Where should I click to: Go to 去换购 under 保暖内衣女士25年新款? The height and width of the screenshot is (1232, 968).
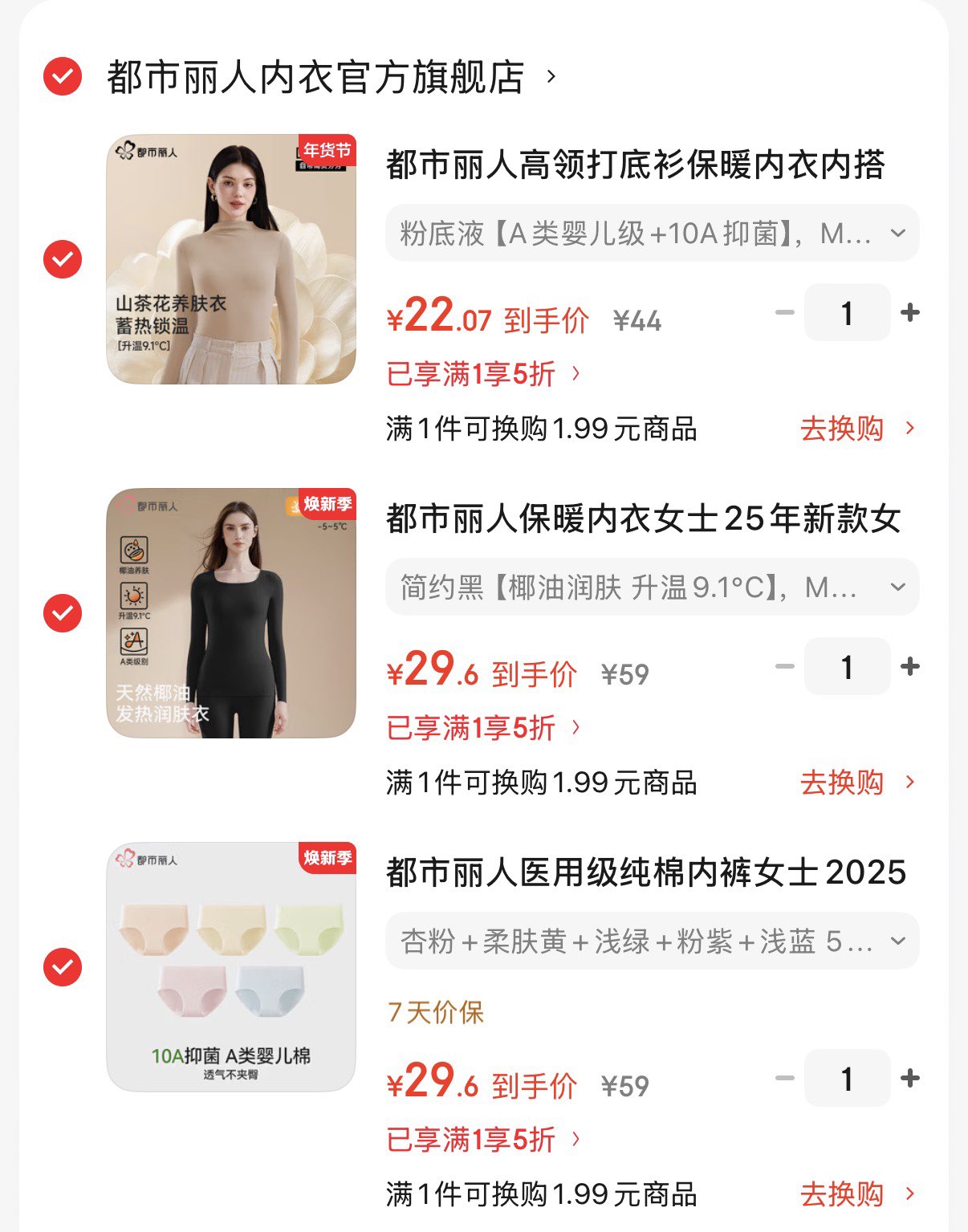856,783
